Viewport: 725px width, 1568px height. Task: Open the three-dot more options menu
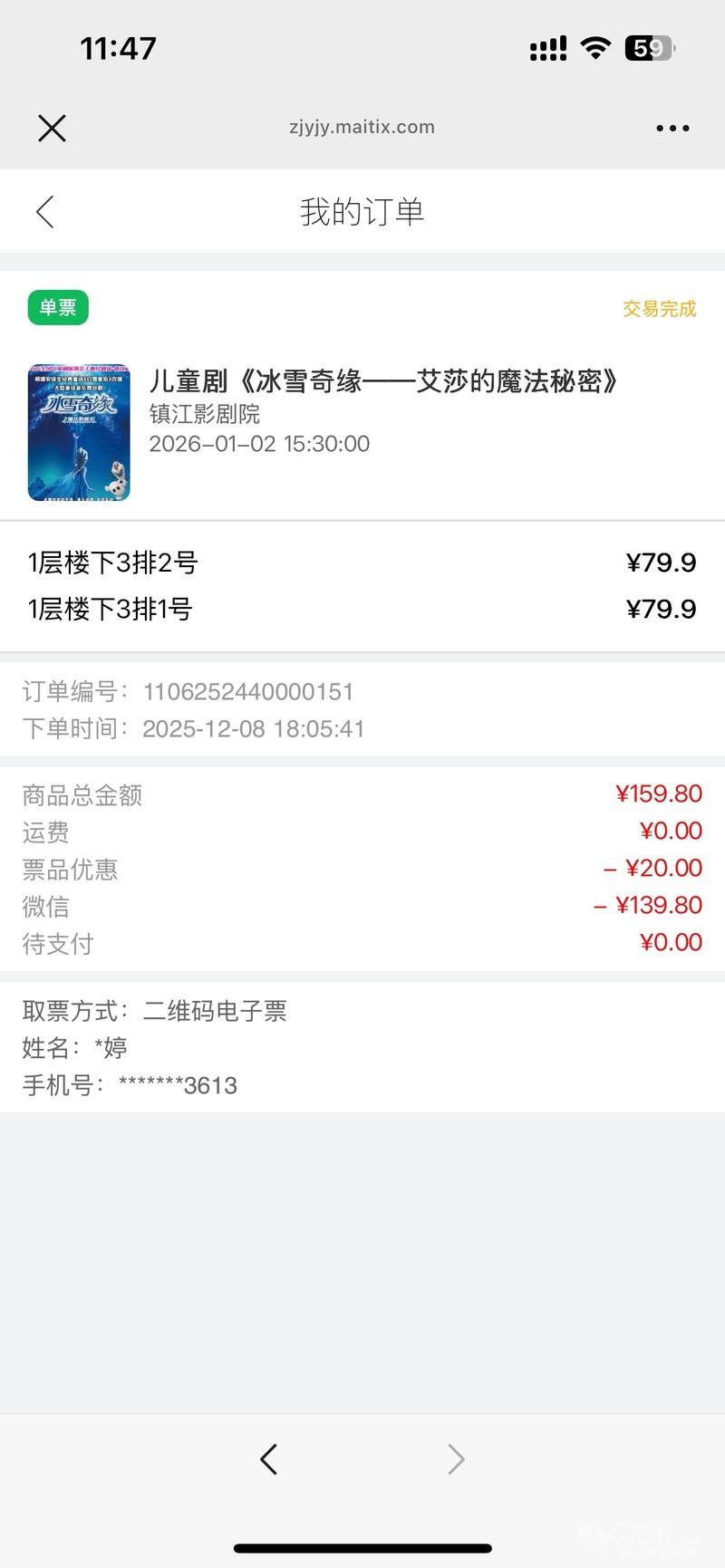coord(672,129)
